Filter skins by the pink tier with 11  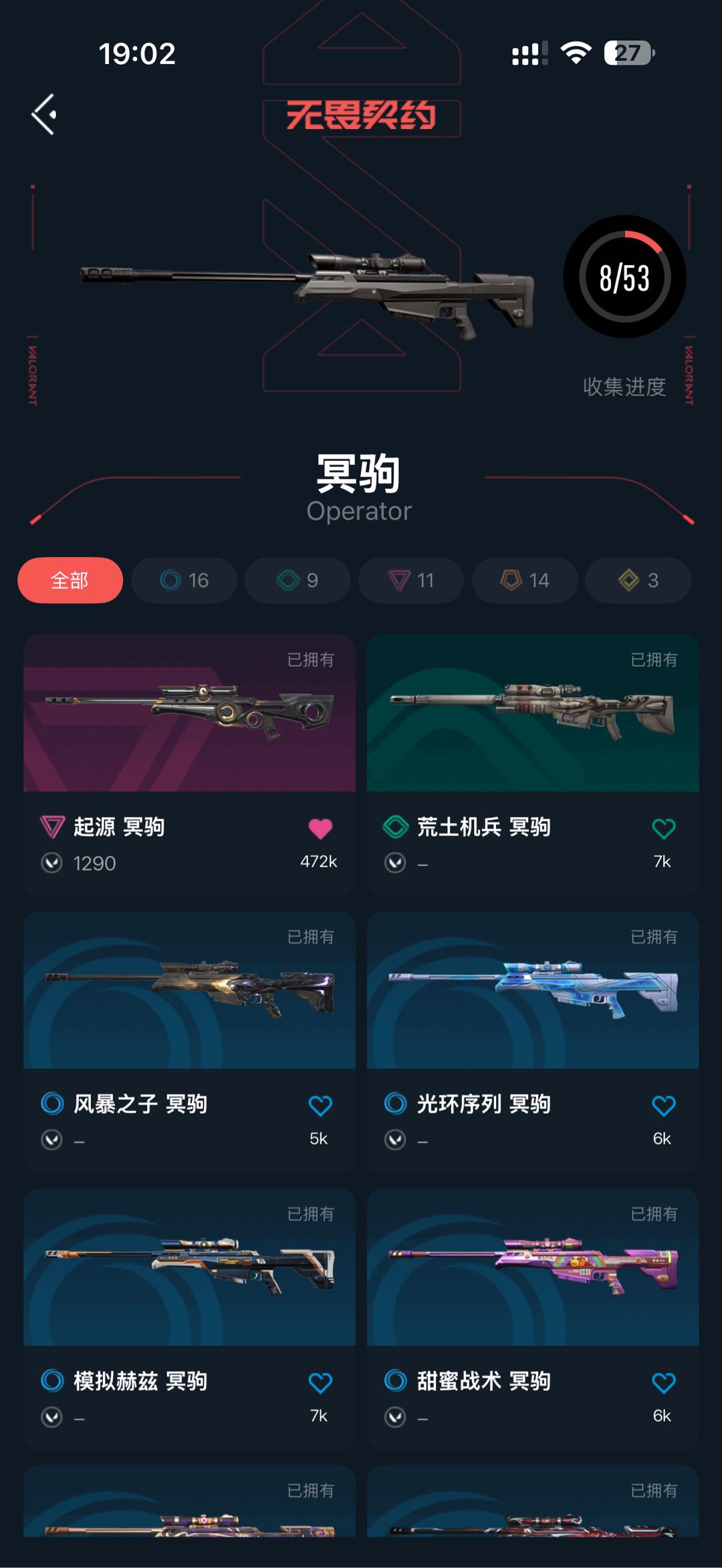pyautogui.click(x=411, y=580)
